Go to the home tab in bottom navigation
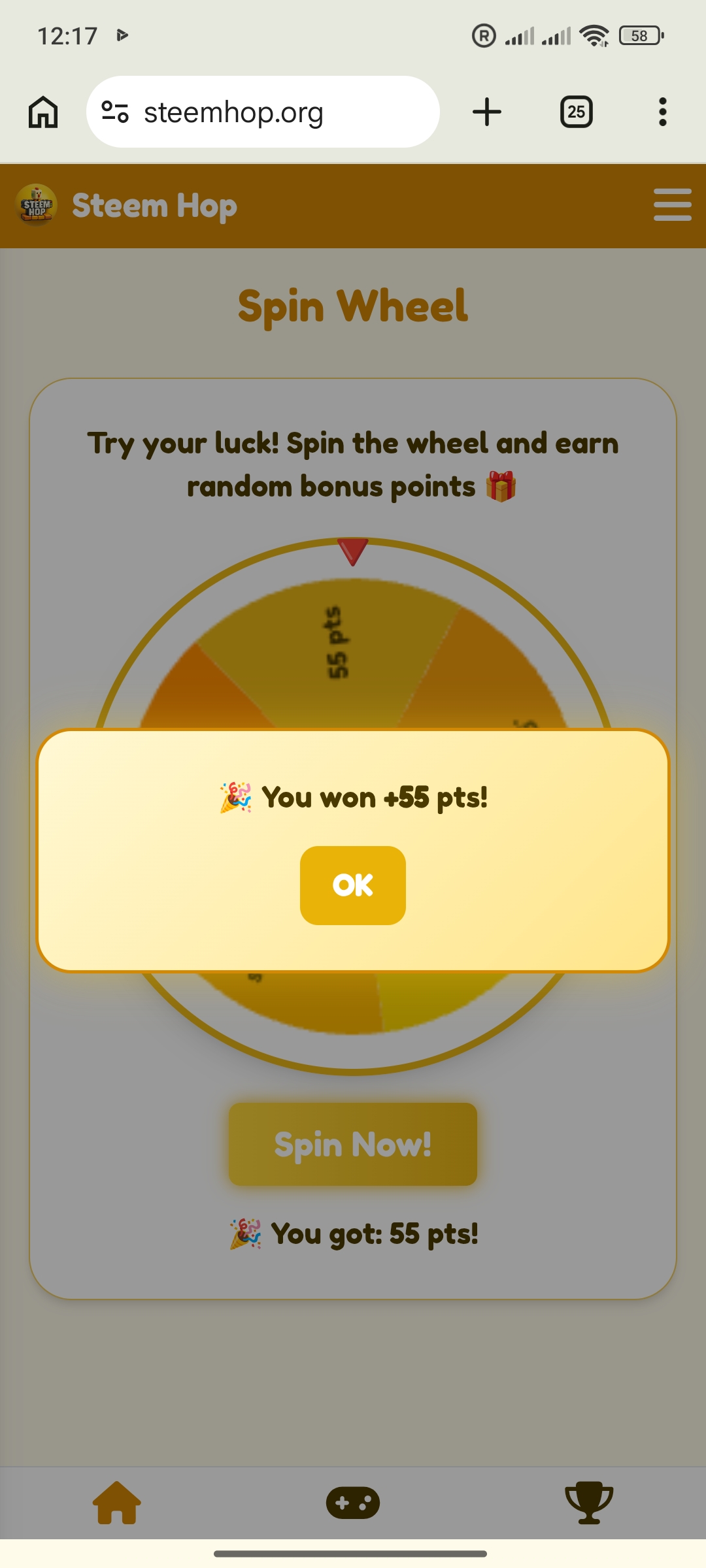This screenshot has width=706, height=1568. (117, 1503)
